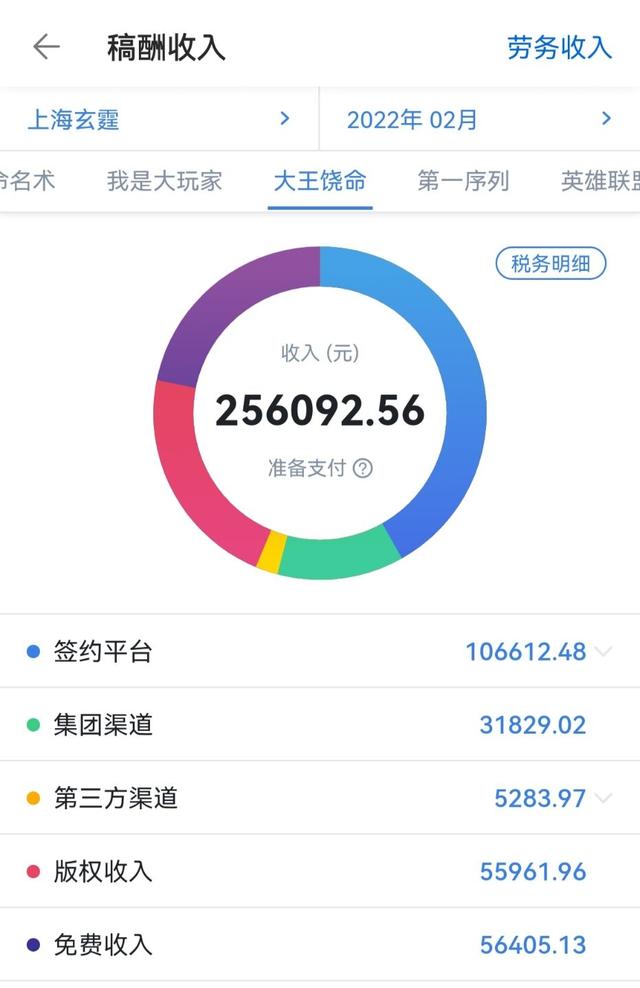
Task: Open the 税务明细 button
Action: [x=551, y=263]
